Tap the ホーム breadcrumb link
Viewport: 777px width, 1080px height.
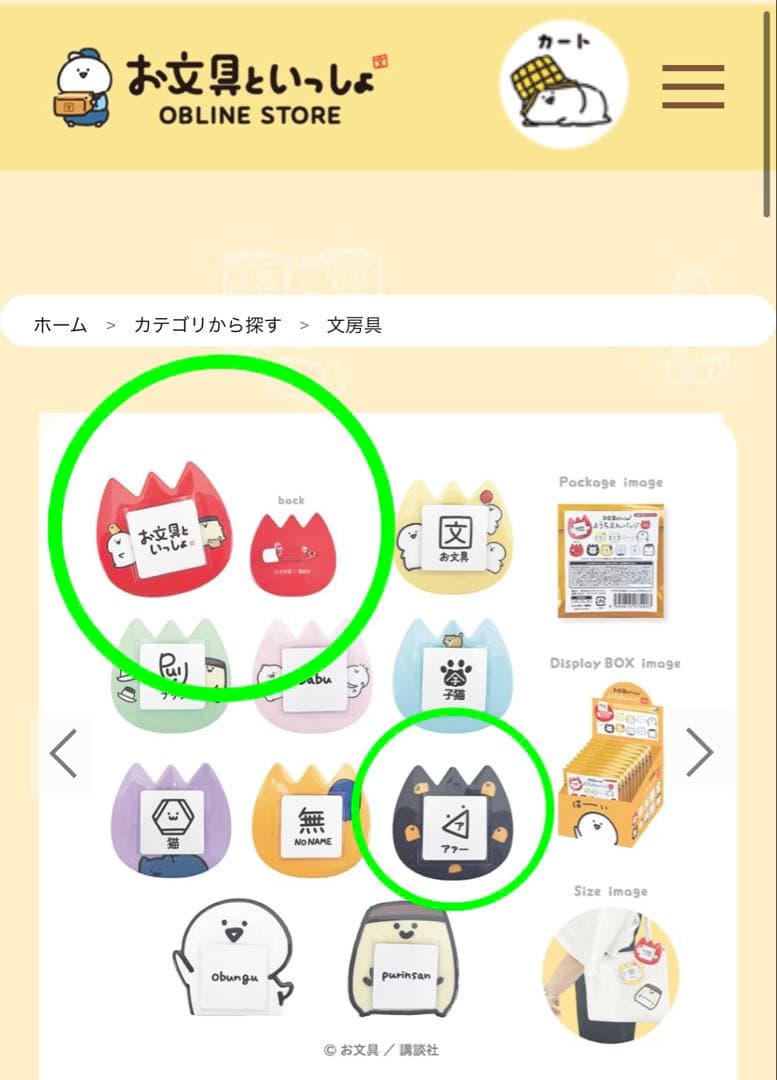tap(61, 325)
